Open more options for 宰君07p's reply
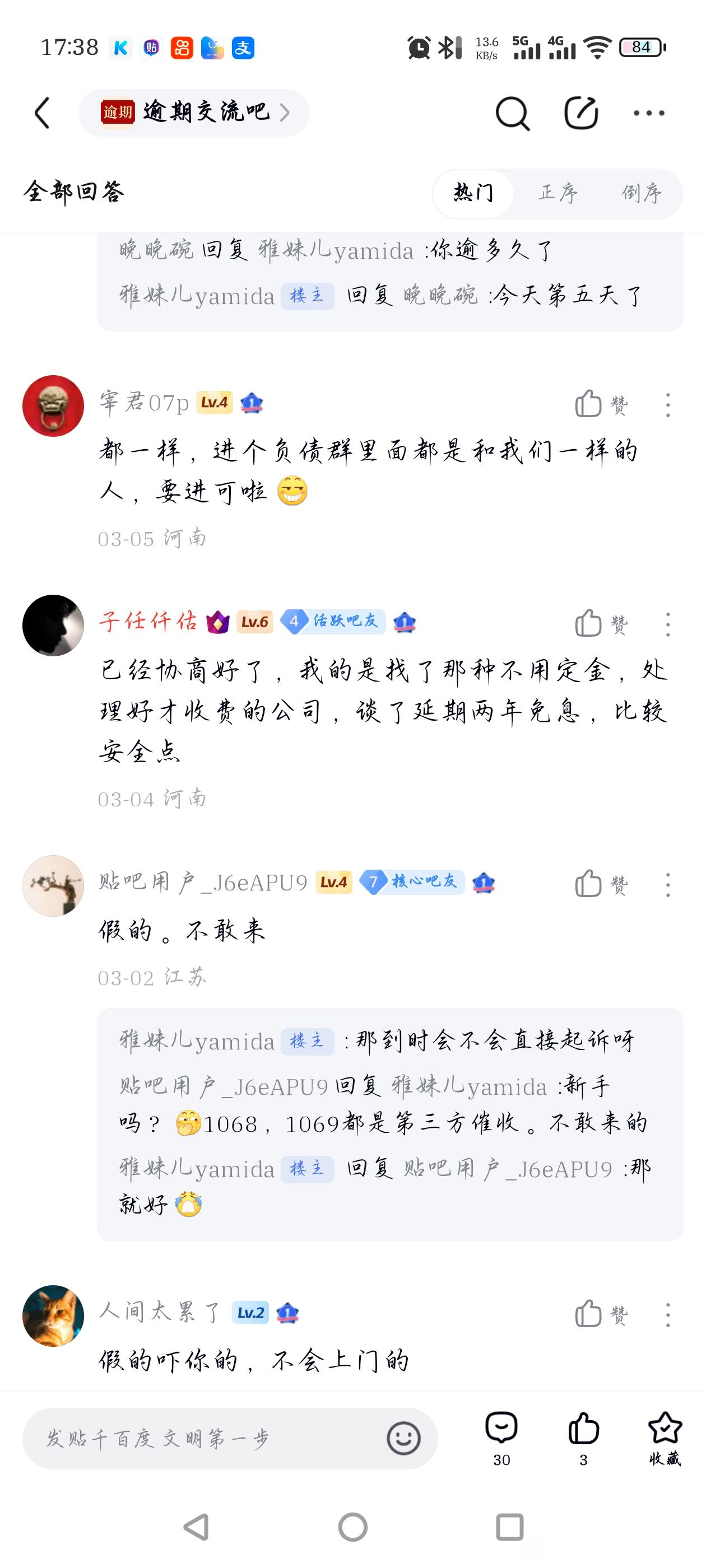The width and height of the screenshot is (706, 1568). 668,405
